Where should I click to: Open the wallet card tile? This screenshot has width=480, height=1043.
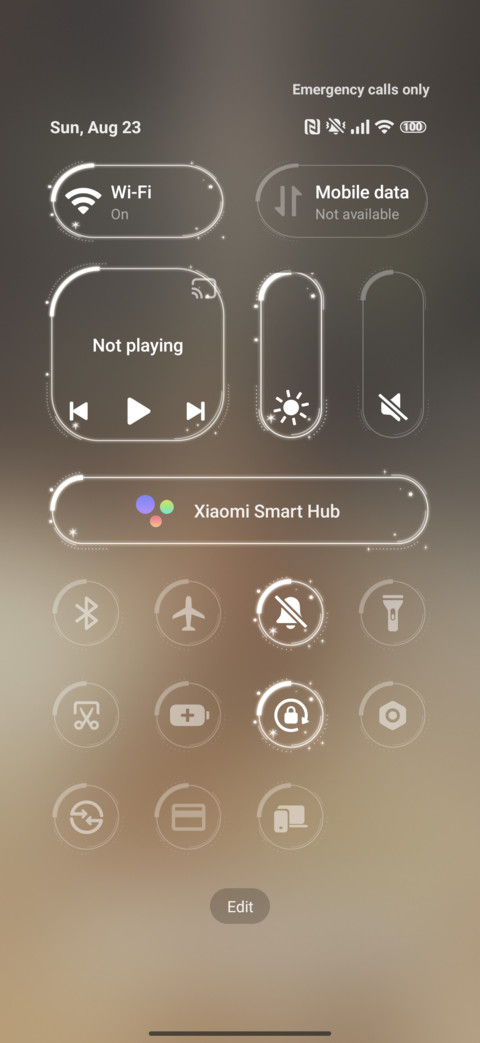(x=188, y=818)
